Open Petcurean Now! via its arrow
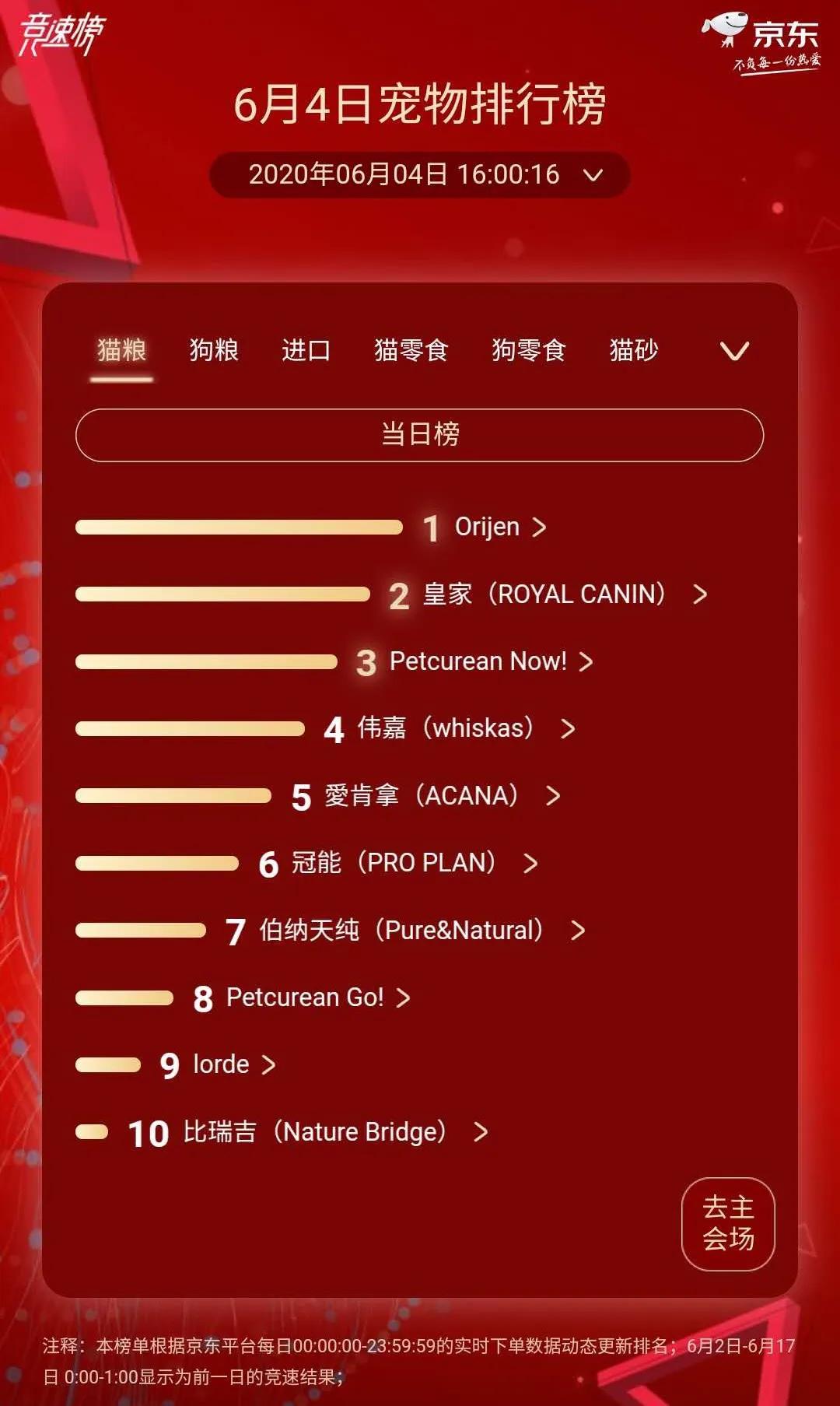This screenshot has height=1406, width=840. 586,662
